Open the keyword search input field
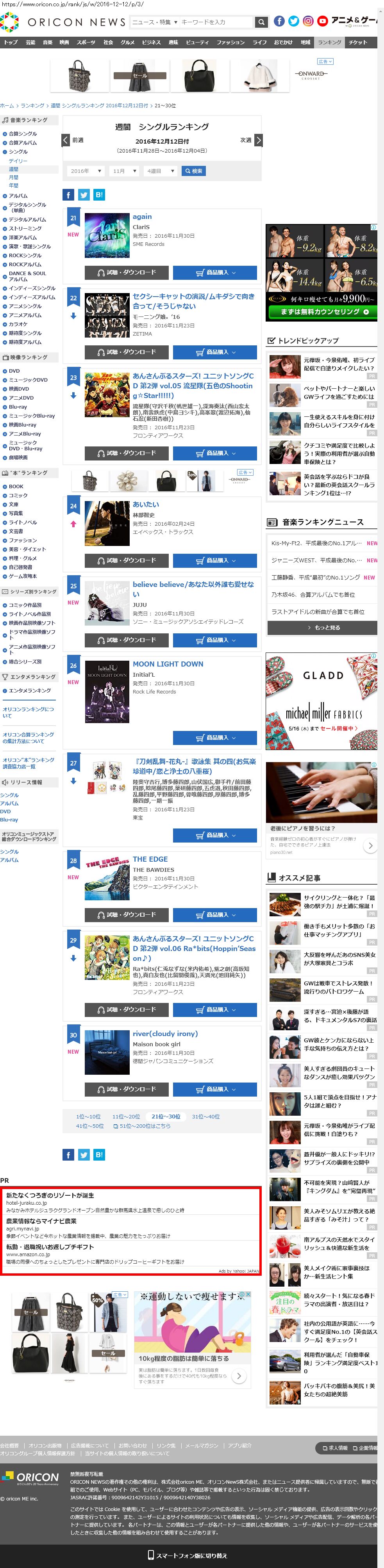This screenshot has height=1568, width=384. coord(216,22)
